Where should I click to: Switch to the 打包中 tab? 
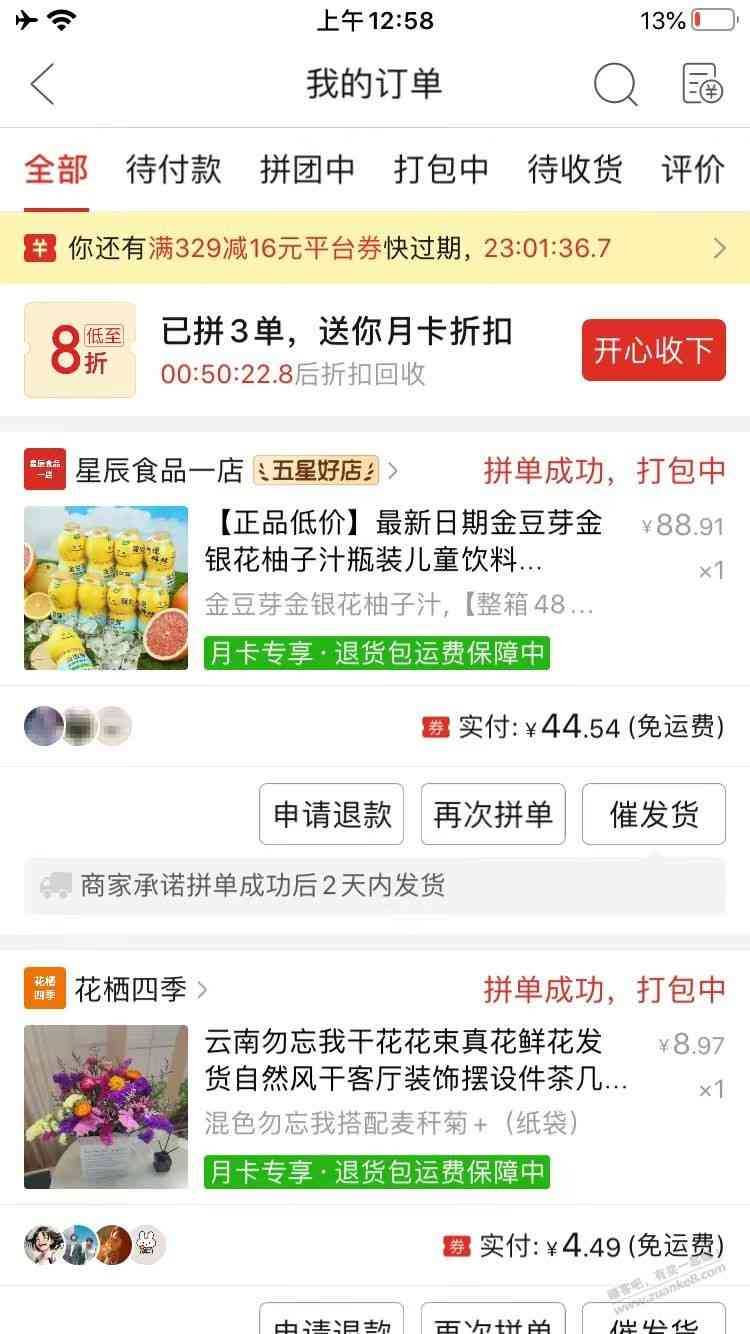pos(441,169)
